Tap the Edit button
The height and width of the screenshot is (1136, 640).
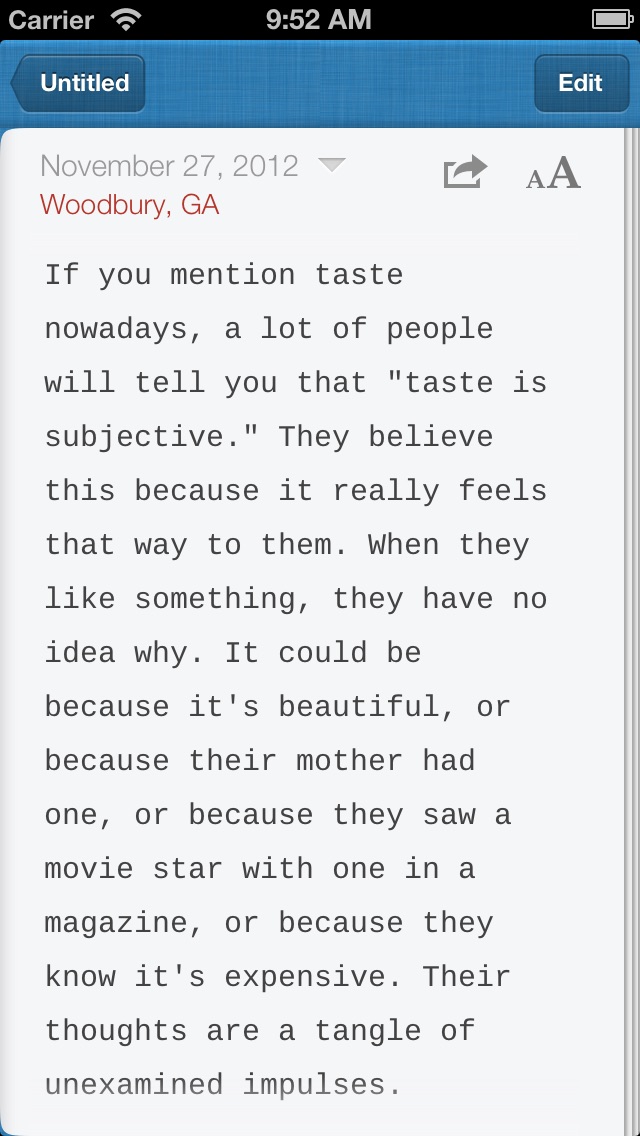581,83
